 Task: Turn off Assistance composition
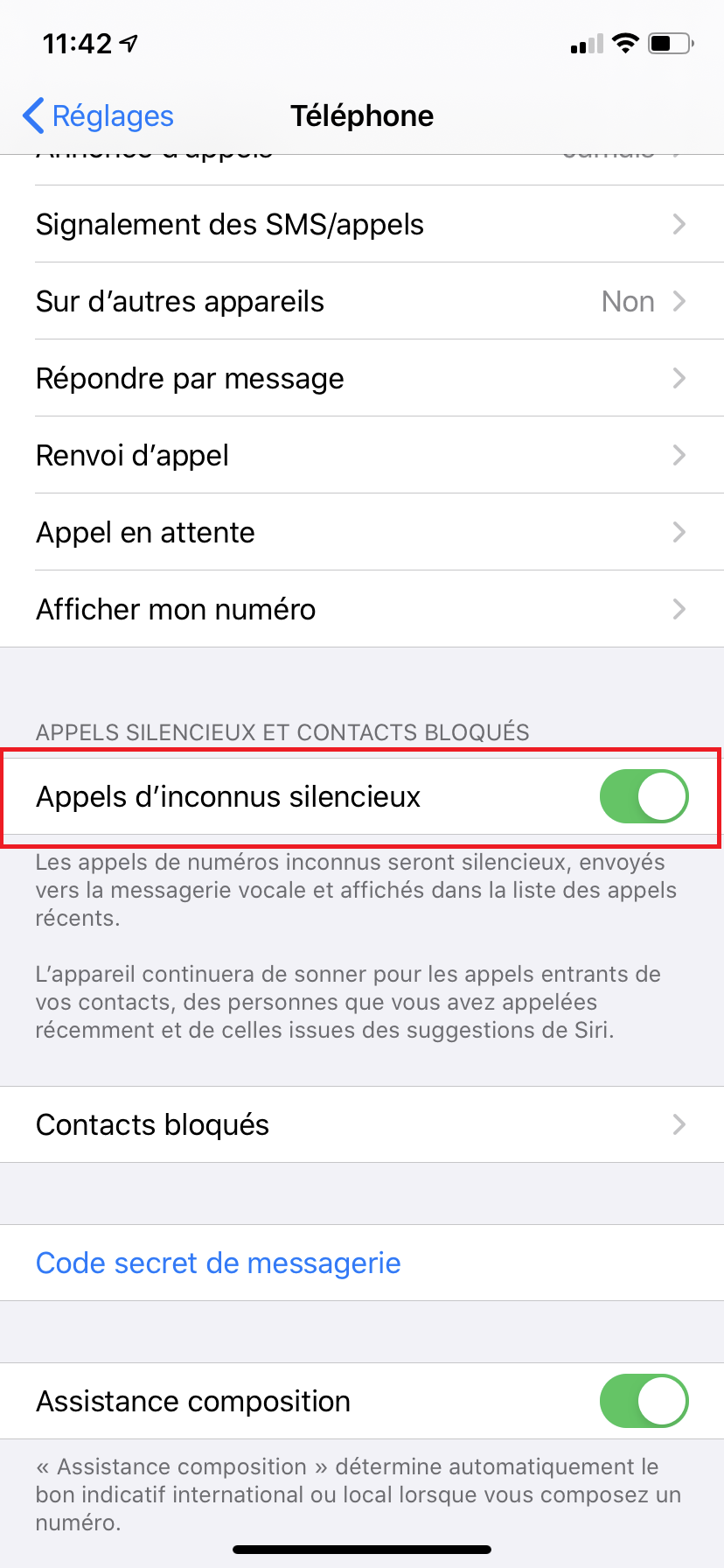coord(644,1401)
